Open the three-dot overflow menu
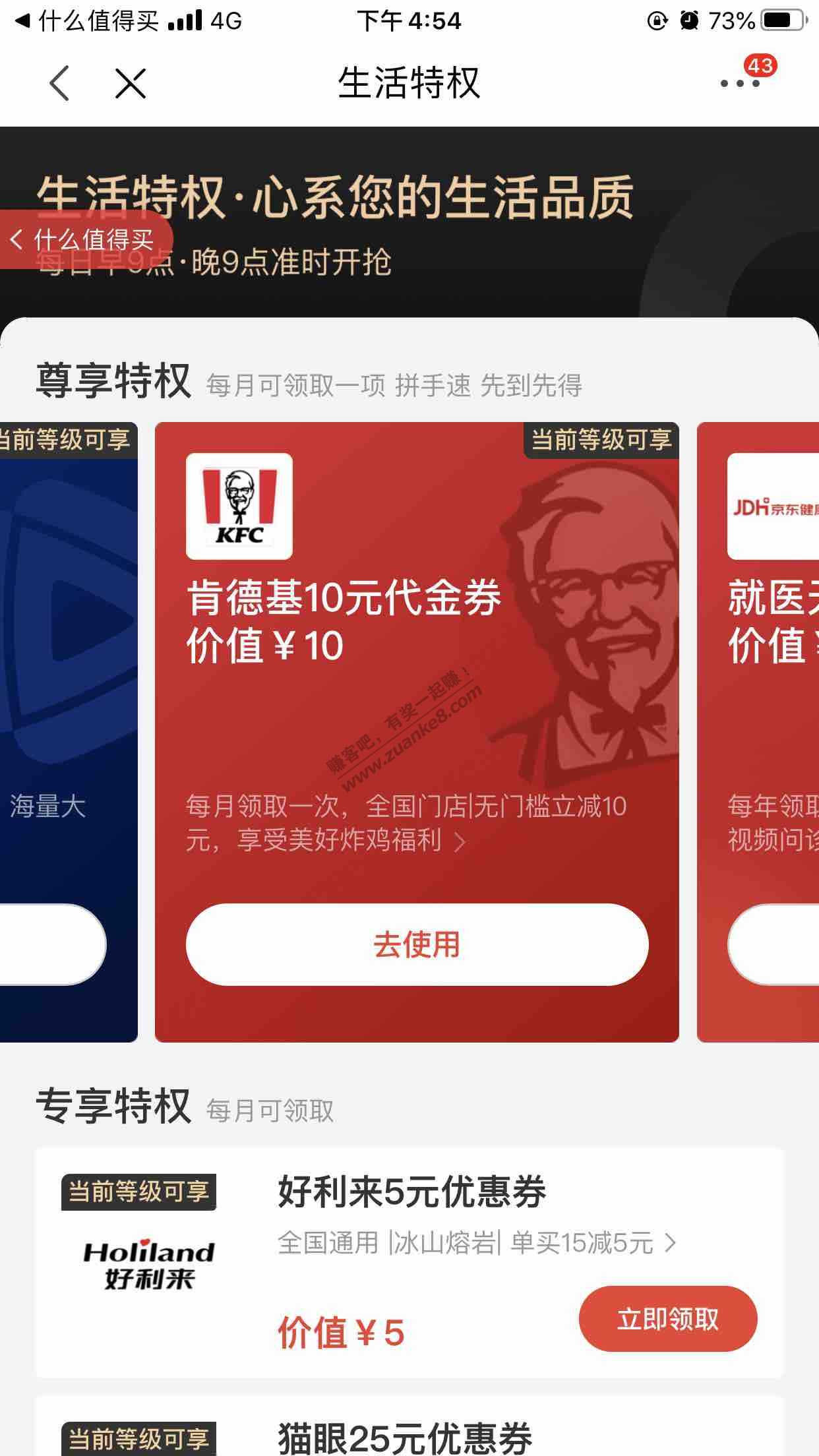The image size is (819, 1456). point(740,84)
